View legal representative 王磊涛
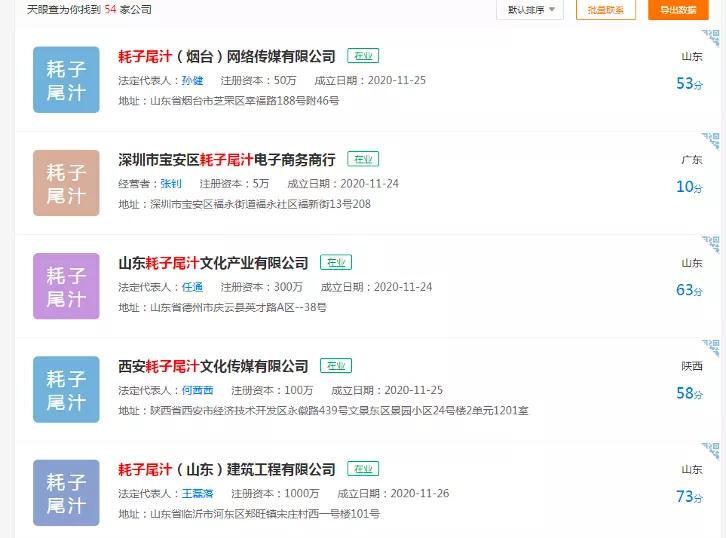Screen dimensions: 726x538 (x=198, y=494)
